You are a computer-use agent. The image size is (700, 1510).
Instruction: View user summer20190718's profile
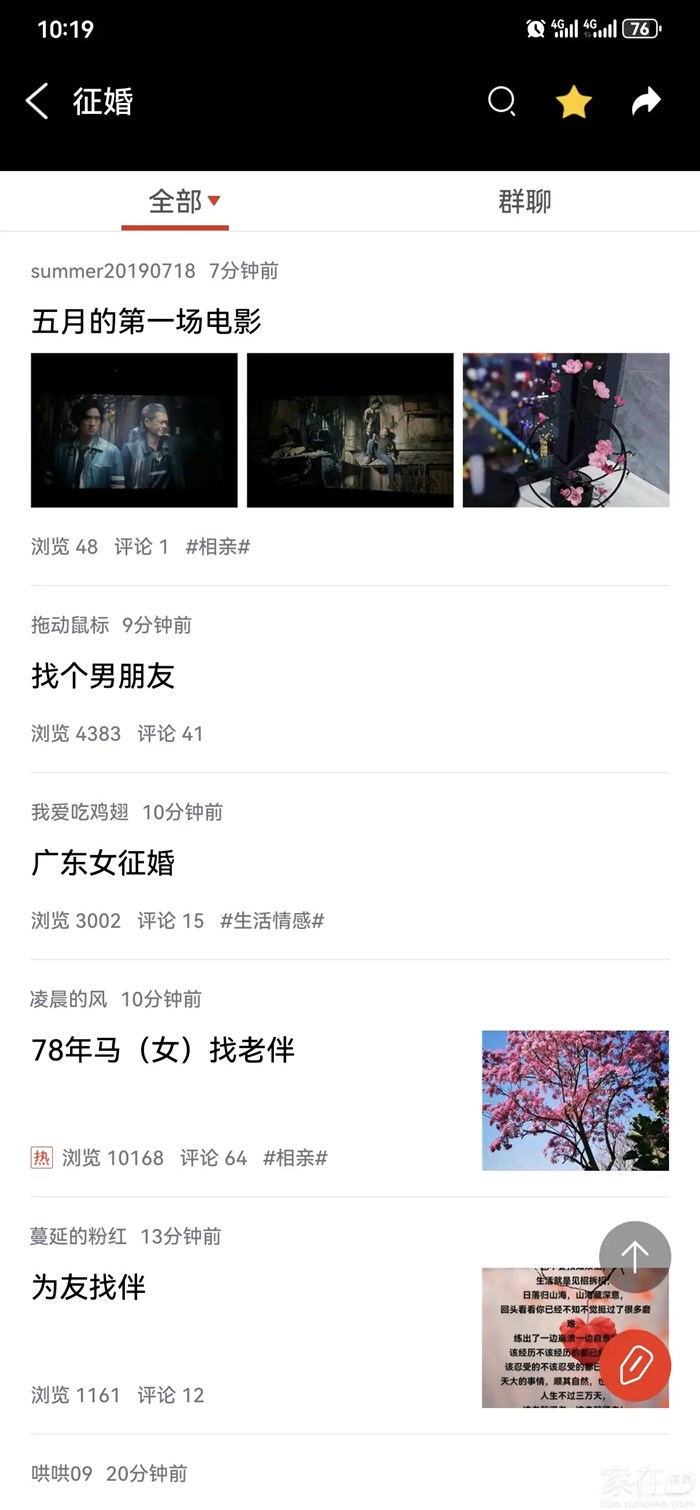[113, 270]
